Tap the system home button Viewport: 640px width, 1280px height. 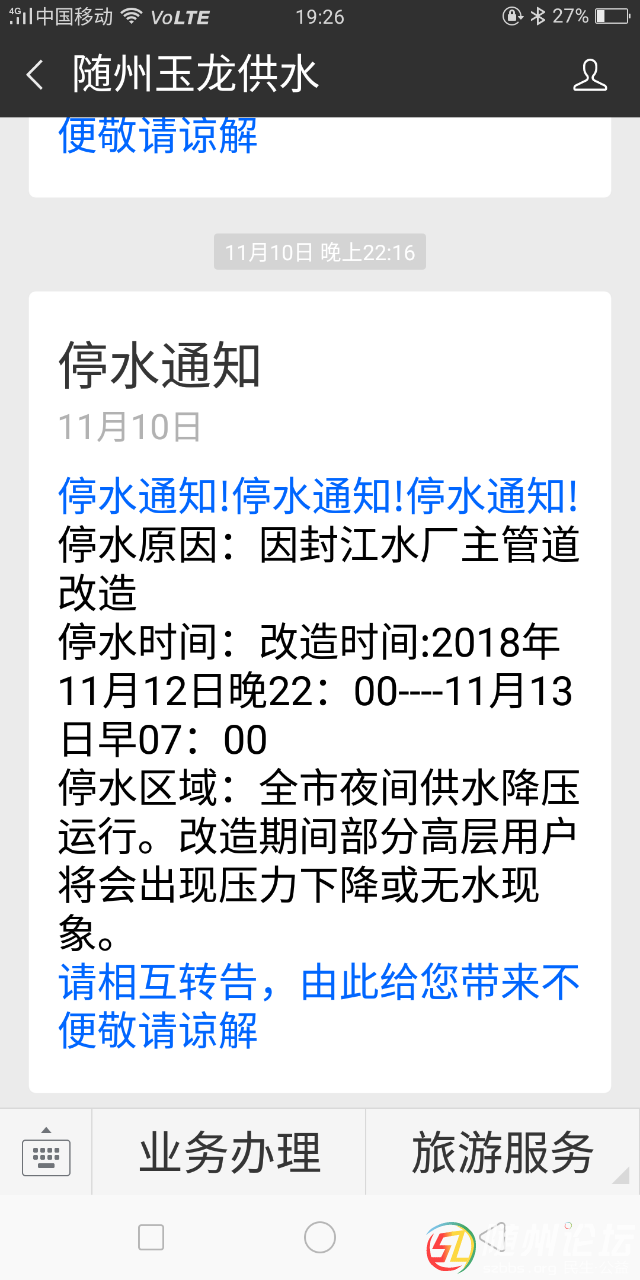click(x=320, y=1238)
